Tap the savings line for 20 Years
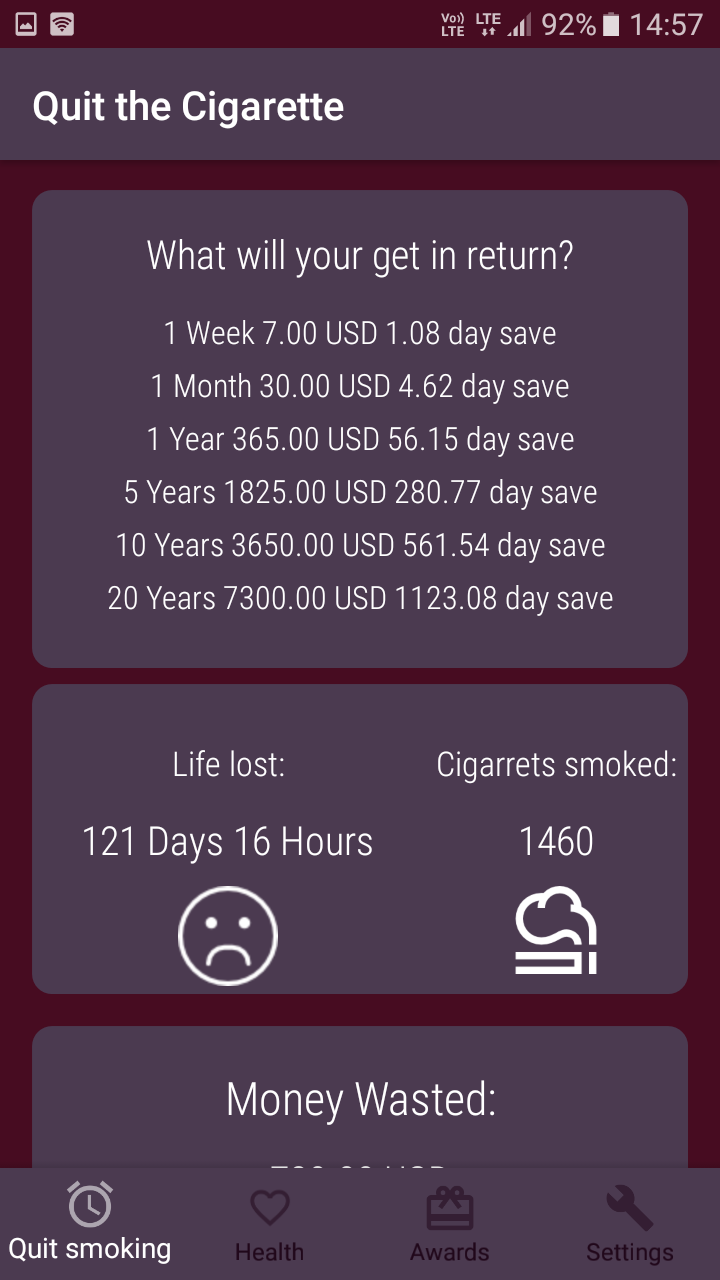 (360, 598)
